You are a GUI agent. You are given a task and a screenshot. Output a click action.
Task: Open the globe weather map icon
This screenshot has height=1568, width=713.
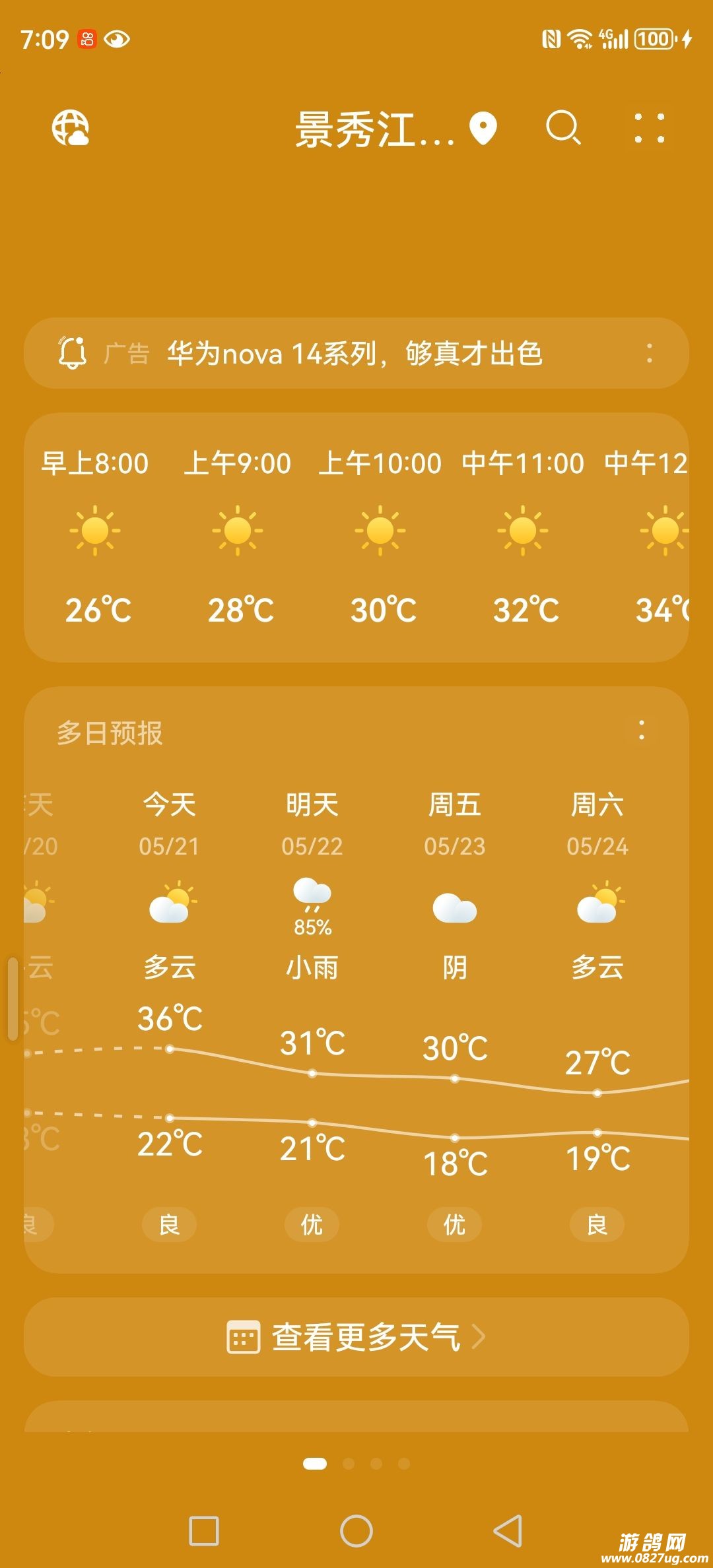point(71,127)
